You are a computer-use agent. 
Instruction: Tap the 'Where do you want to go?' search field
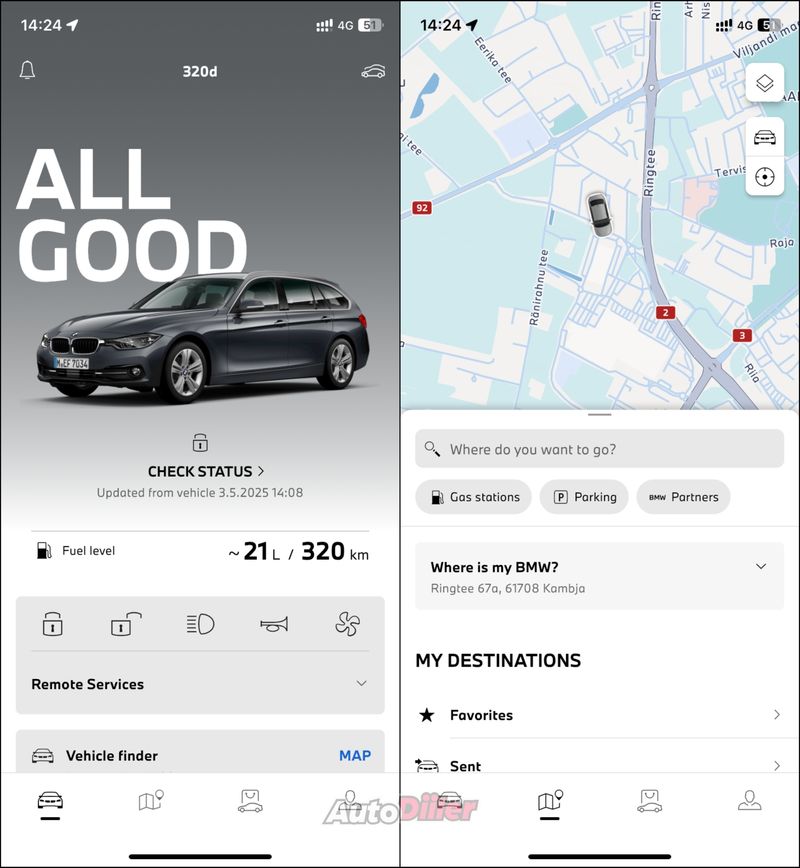[600, 449]
